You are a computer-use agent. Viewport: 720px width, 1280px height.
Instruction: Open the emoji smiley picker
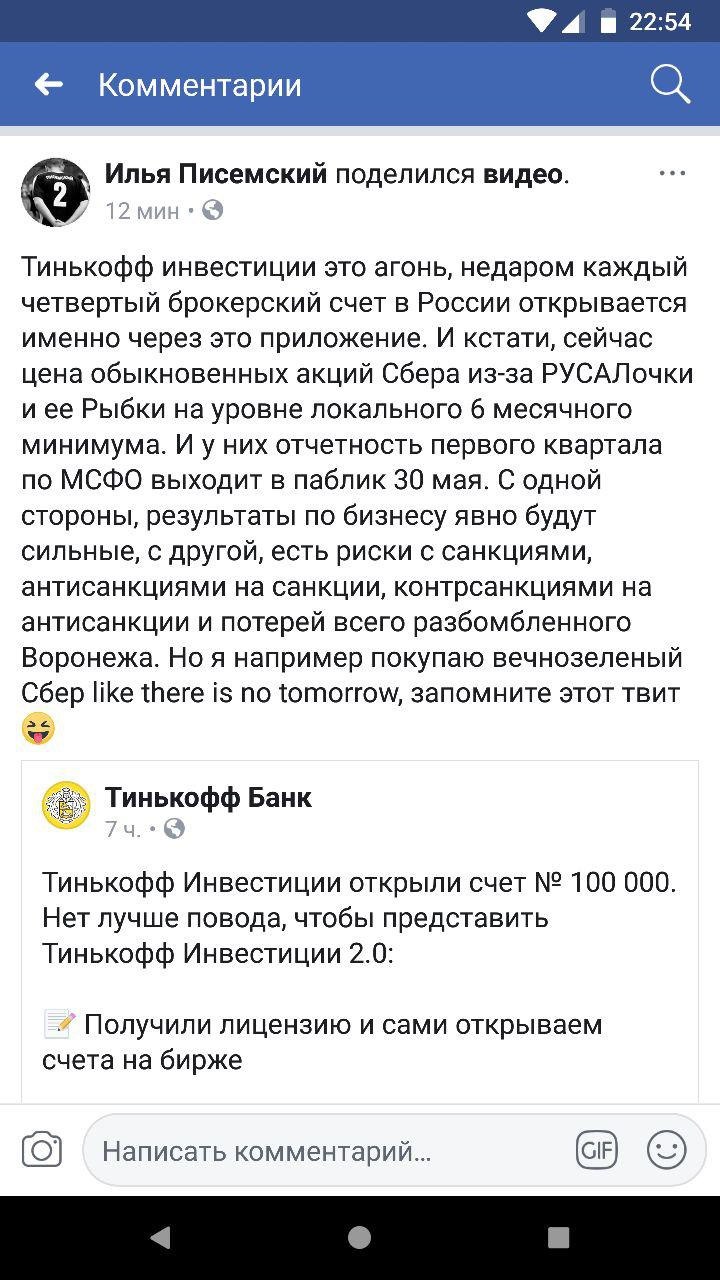click(666, 1150)
